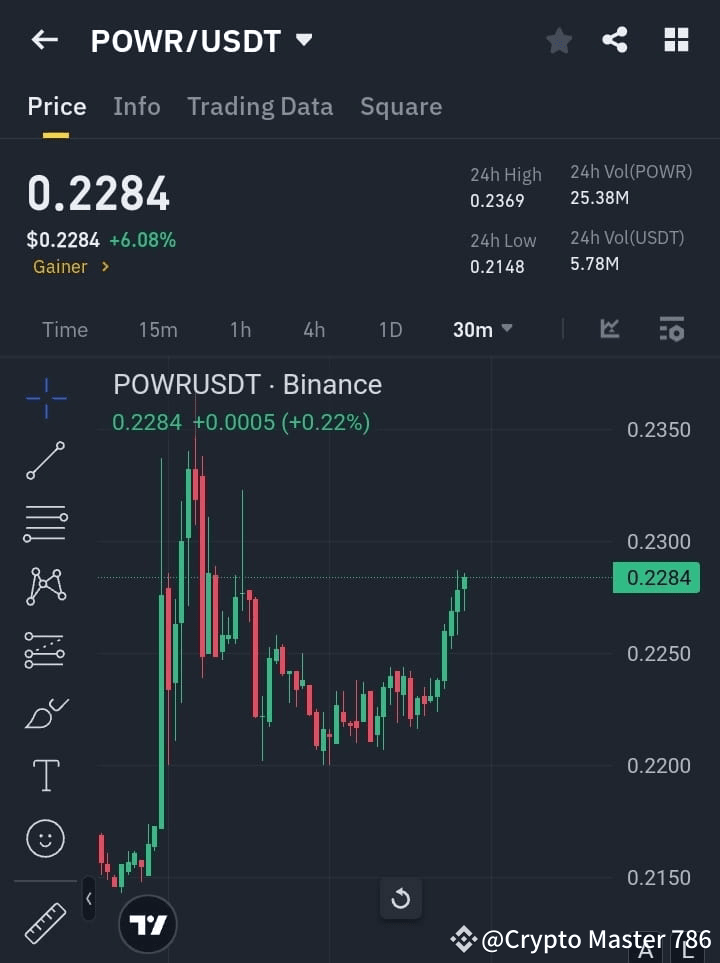
Task: Open the emoji sticker tool
Action: 44,838
